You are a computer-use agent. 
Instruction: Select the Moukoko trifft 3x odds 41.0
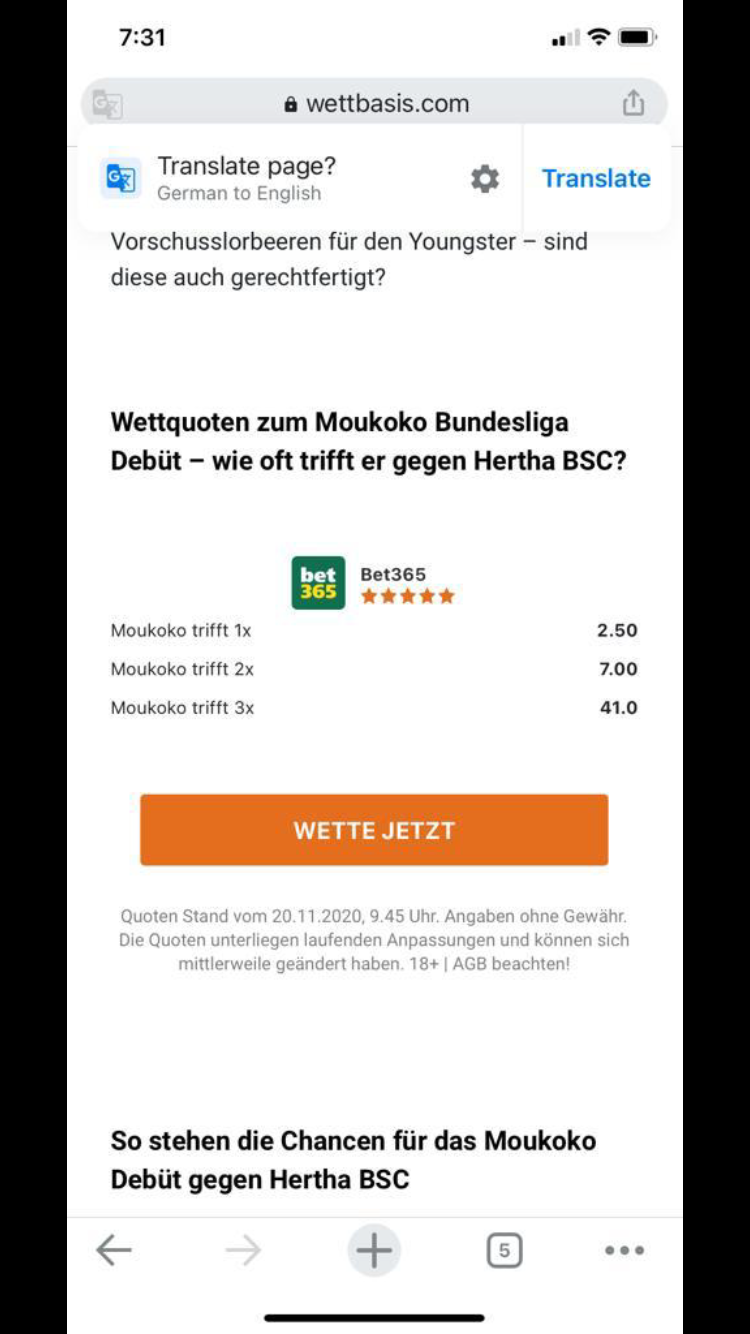pos(617,708)
